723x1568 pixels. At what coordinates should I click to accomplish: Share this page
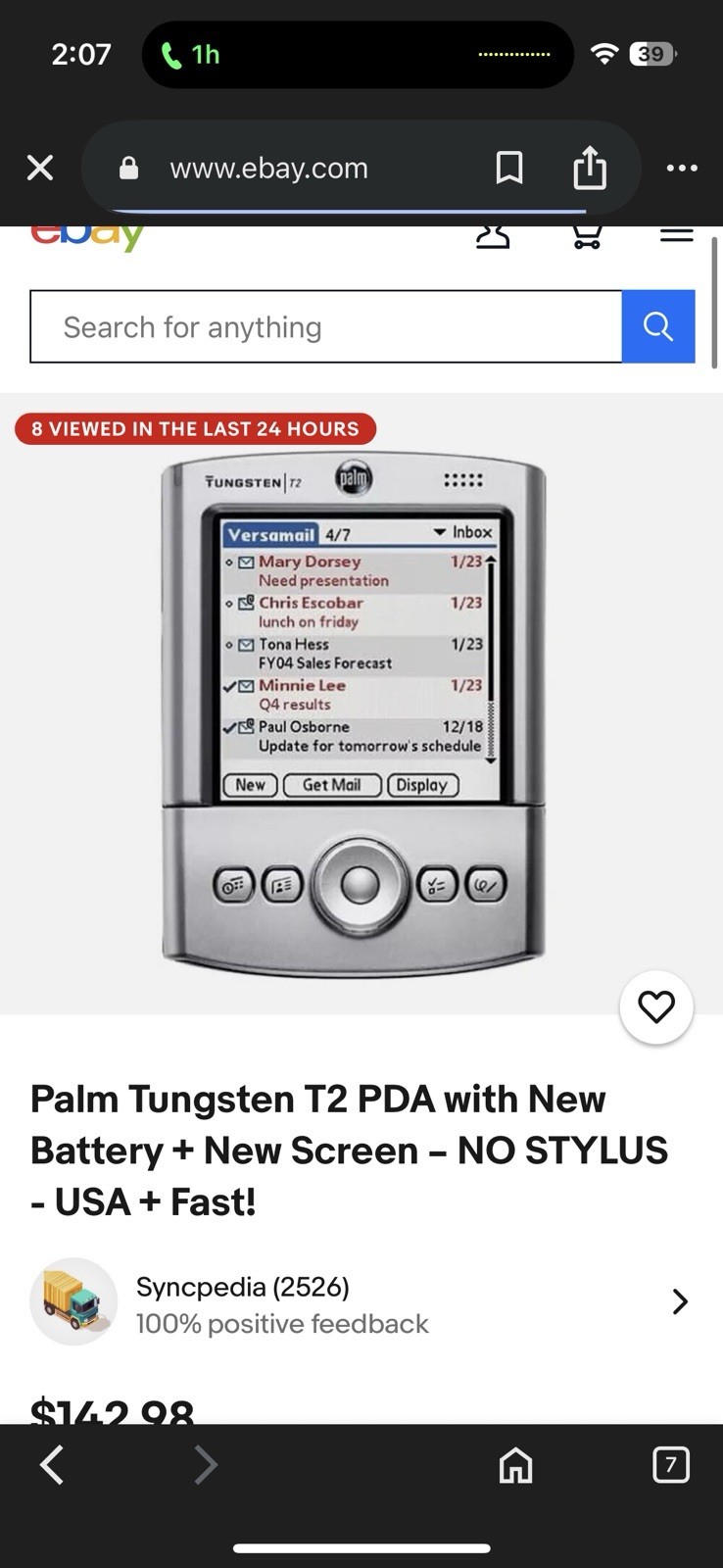(590, 169)
